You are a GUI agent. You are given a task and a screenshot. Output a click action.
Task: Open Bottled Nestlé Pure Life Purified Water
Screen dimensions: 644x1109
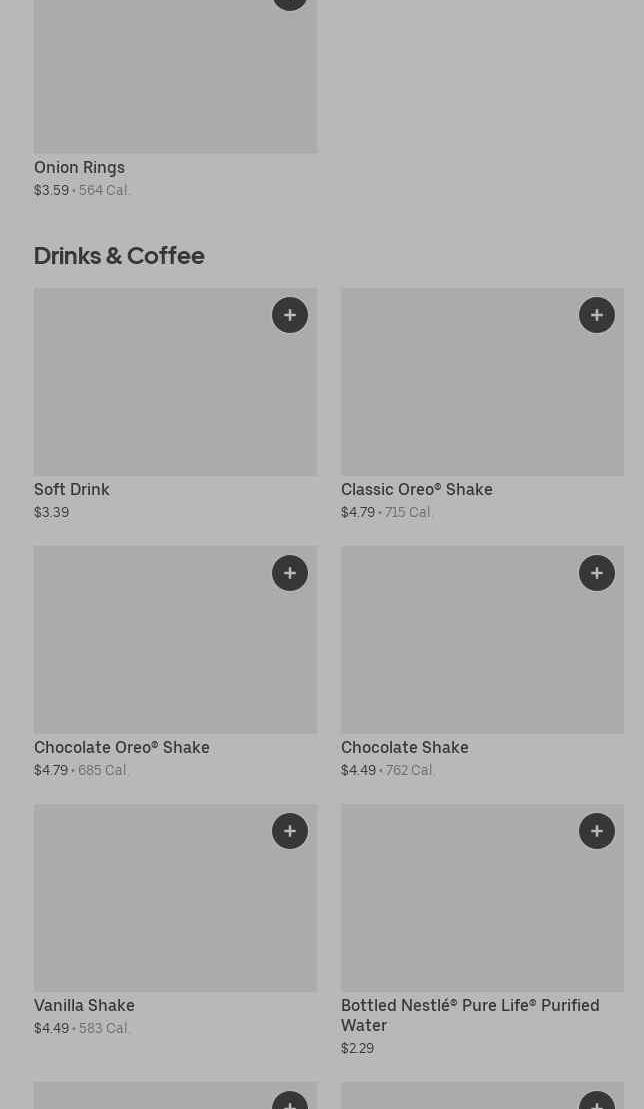(482, 931)
